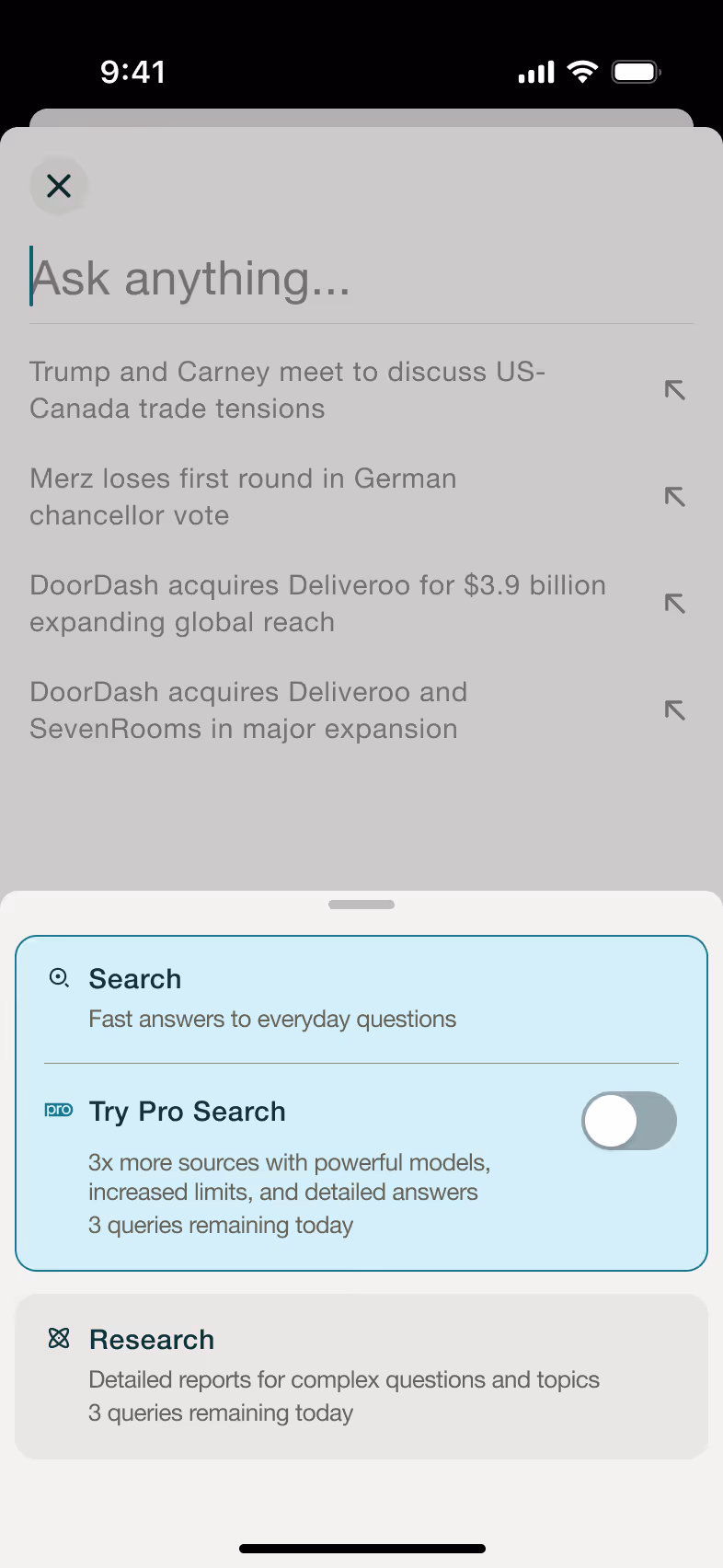The height and width of the screenshot is (1568, 723).
Task: Fill in the DoorDash and SevenRooms suggestion via its arrow
Action: pyautogui.click(x=675, y=710)
